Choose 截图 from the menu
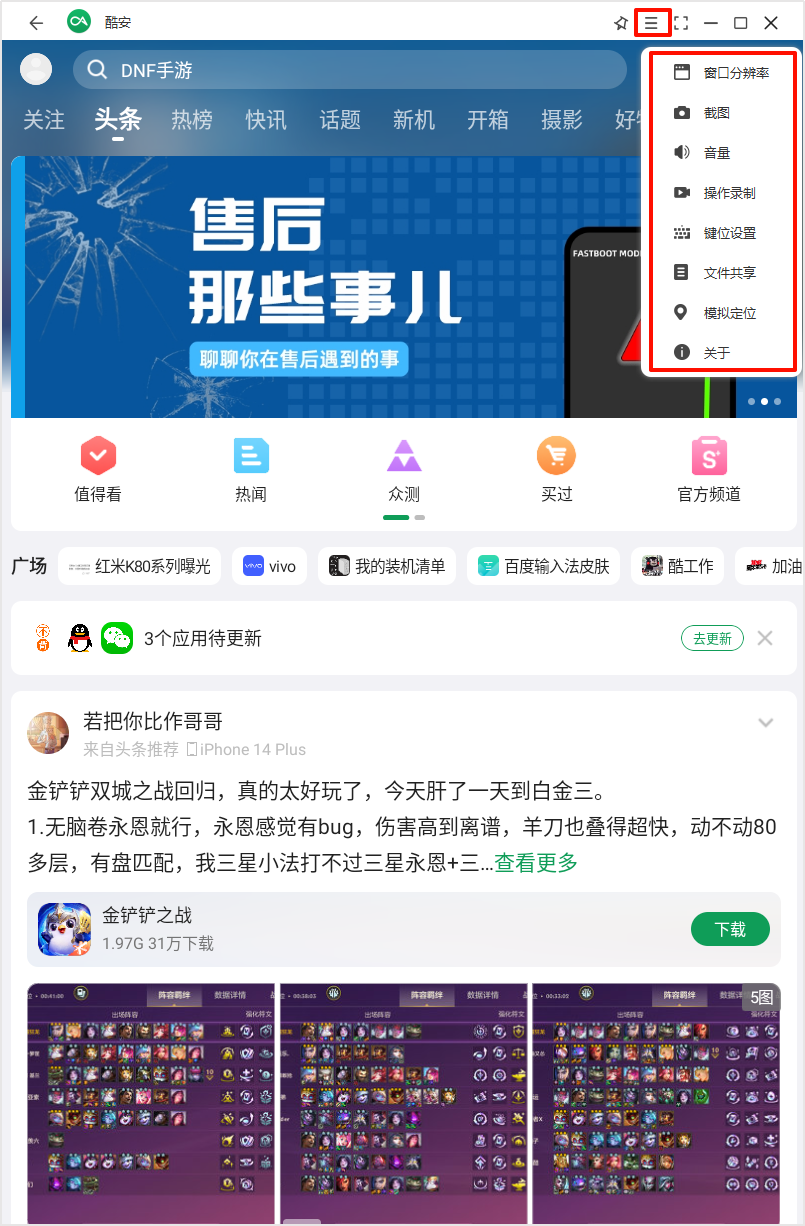The image size is (805, 1226). [x=716, y=113]
